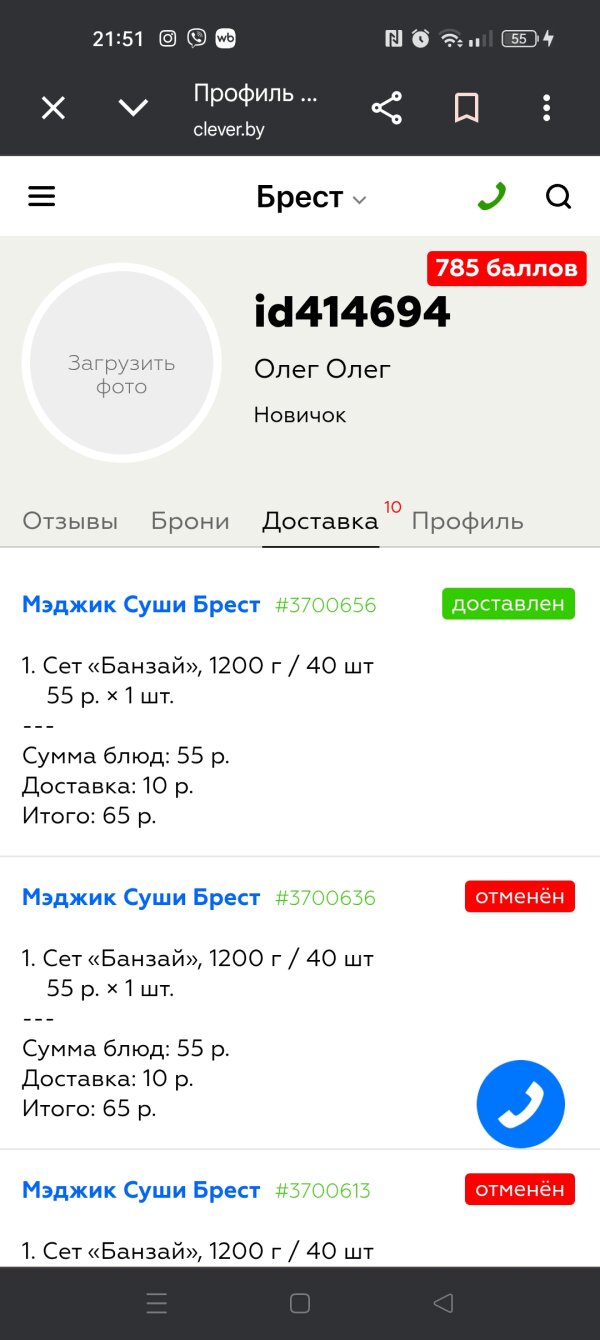Switch to the Брони tab
The height and width of the screenshot is (1340, 600).
tap(190, 521)
